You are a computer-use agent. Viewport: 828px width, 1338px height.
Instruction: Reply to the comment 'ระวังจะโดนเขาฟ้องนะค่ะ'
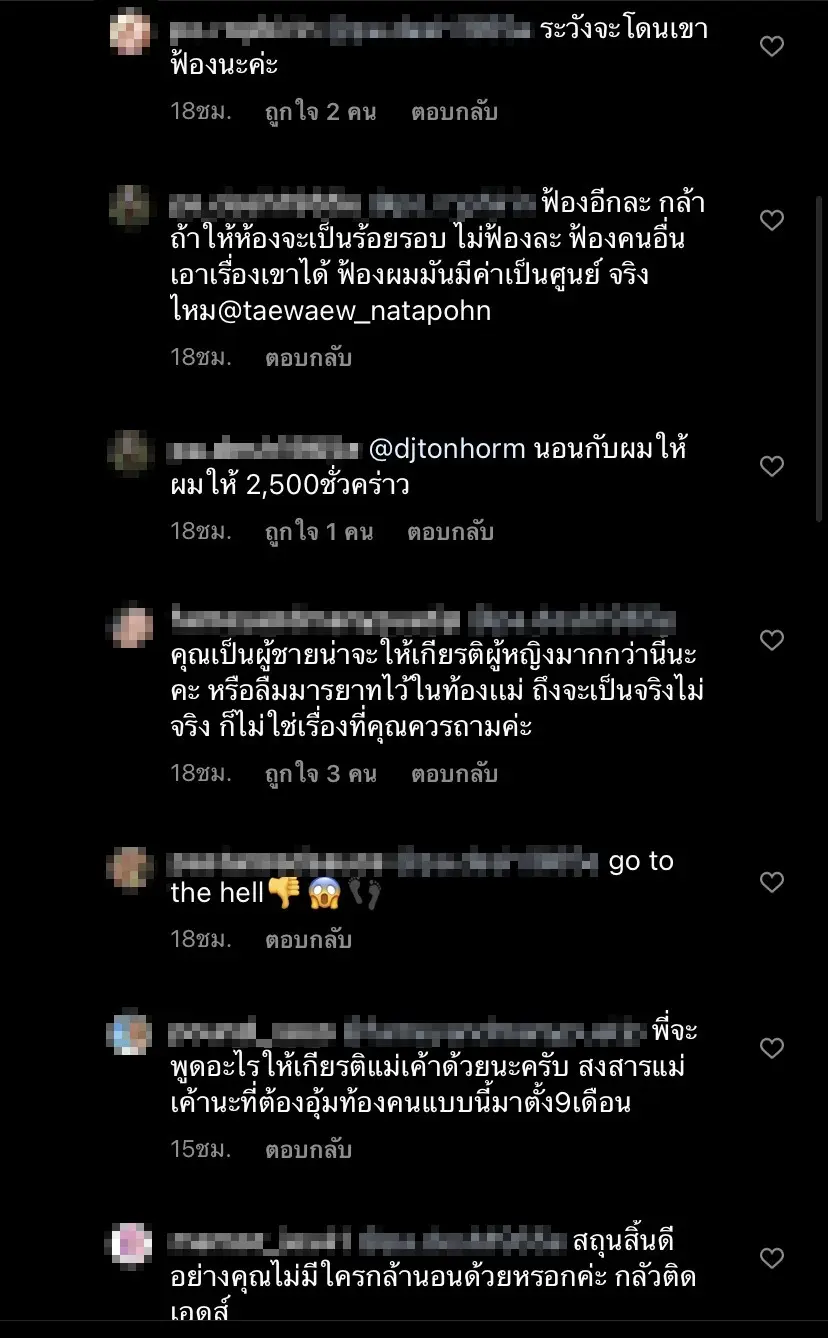(x=454, y=112)
